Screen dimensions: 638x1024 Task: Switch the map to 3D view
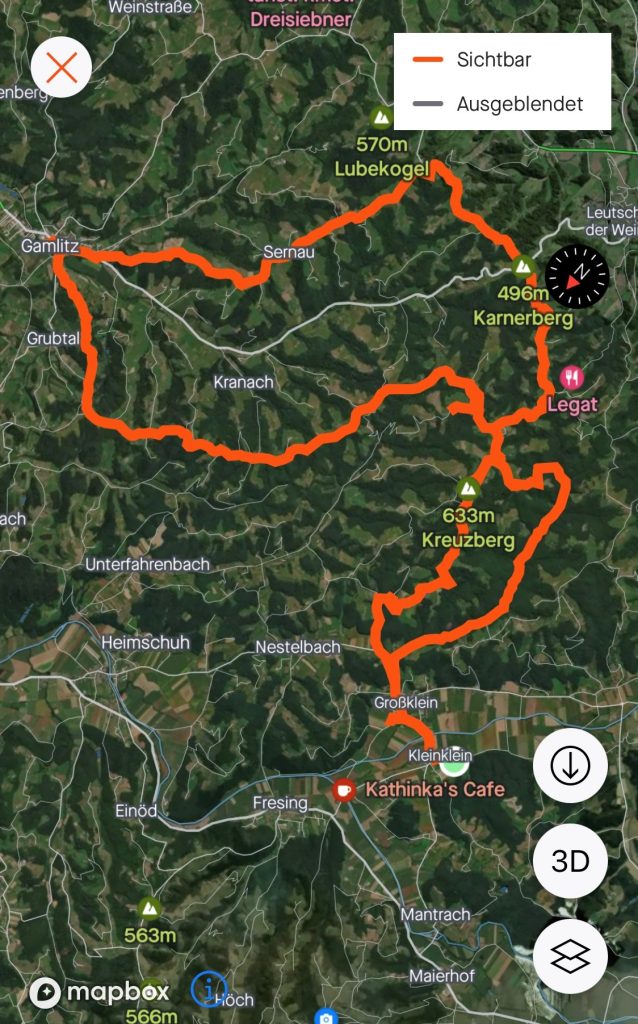click(570, 861)
